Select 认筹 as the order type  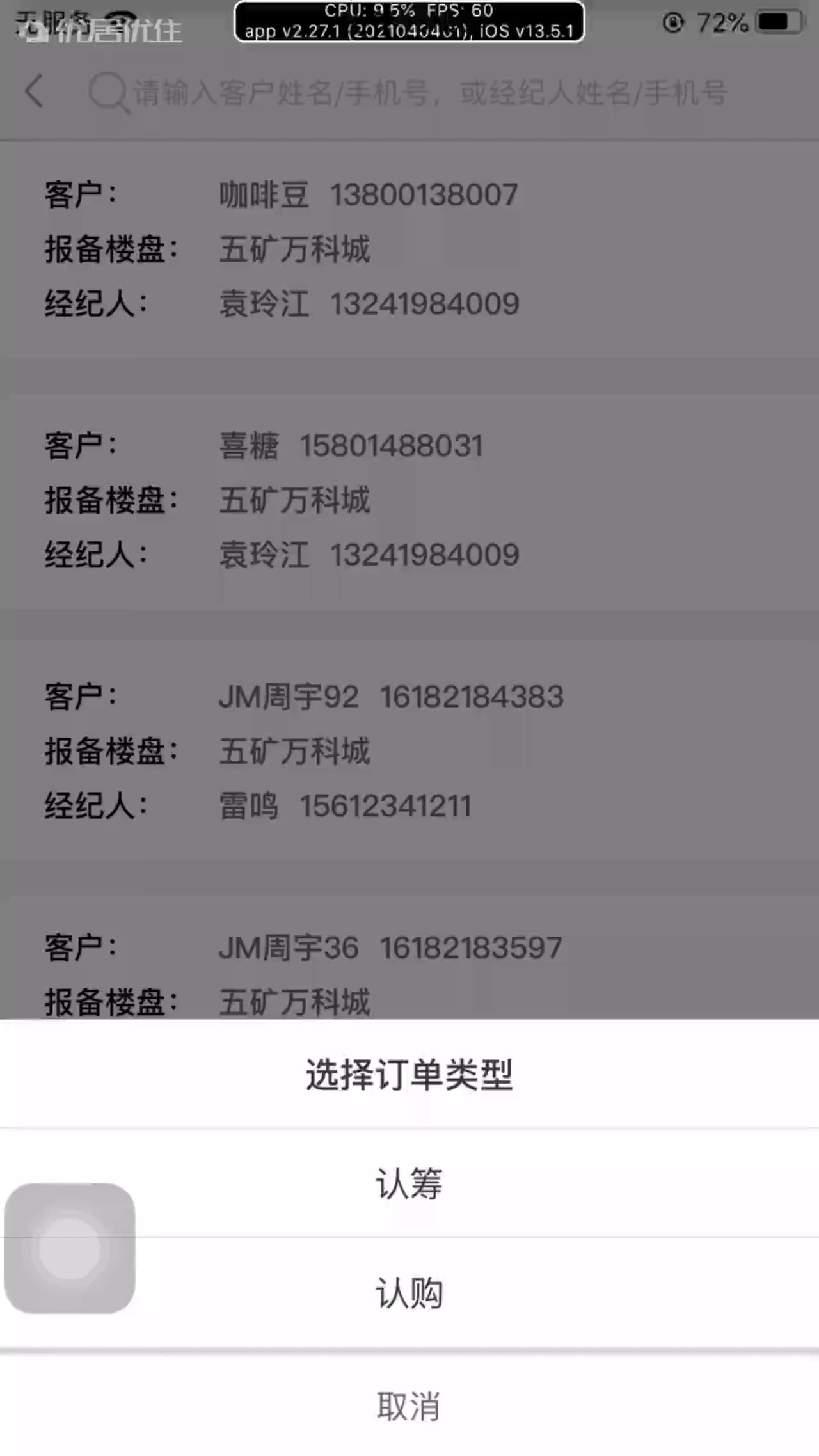[409, 1183]
